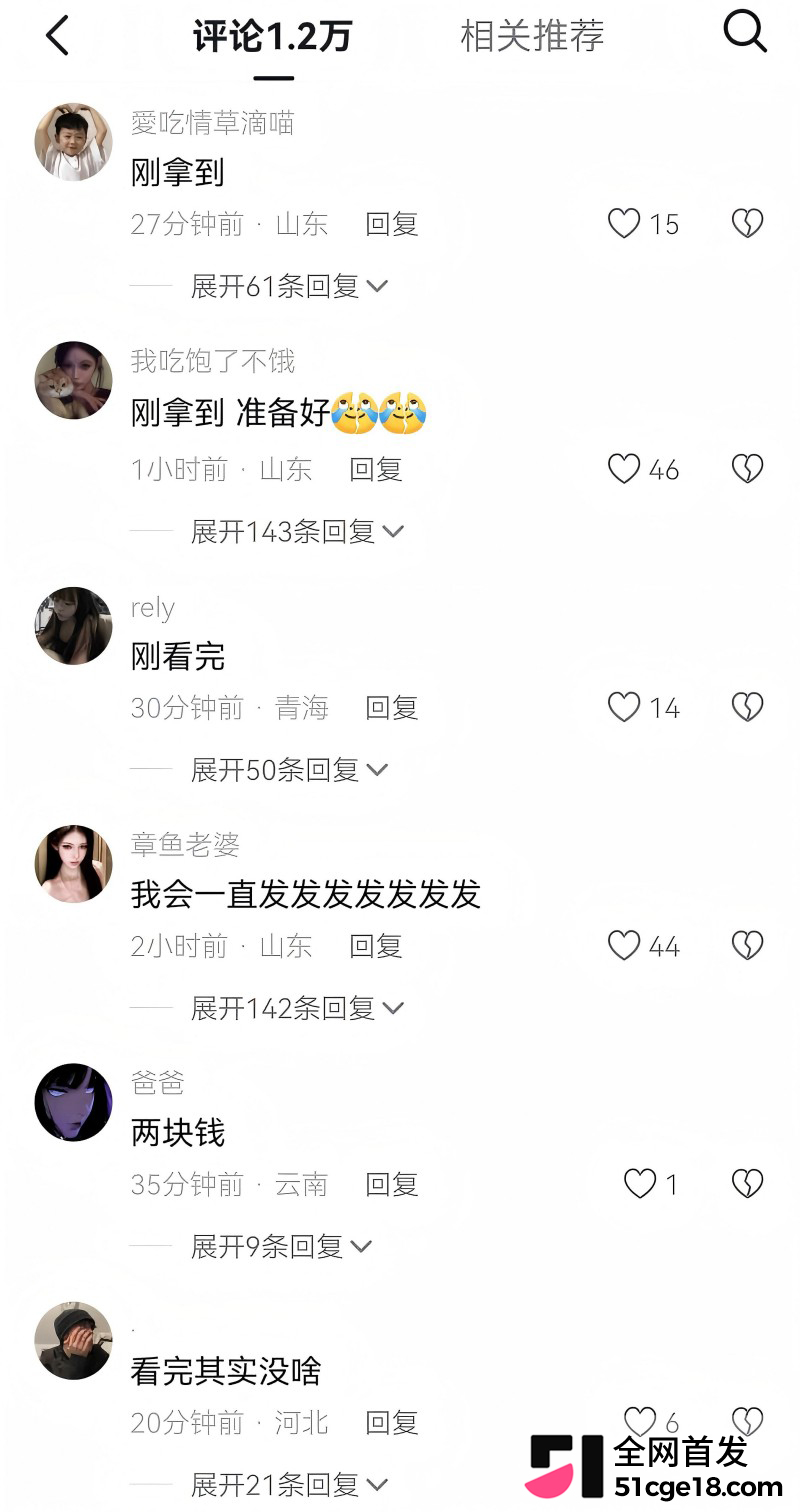Reply to 爸爸's comment 两块钱
The image size is (800, 1512).
[x=392, y=1184]
